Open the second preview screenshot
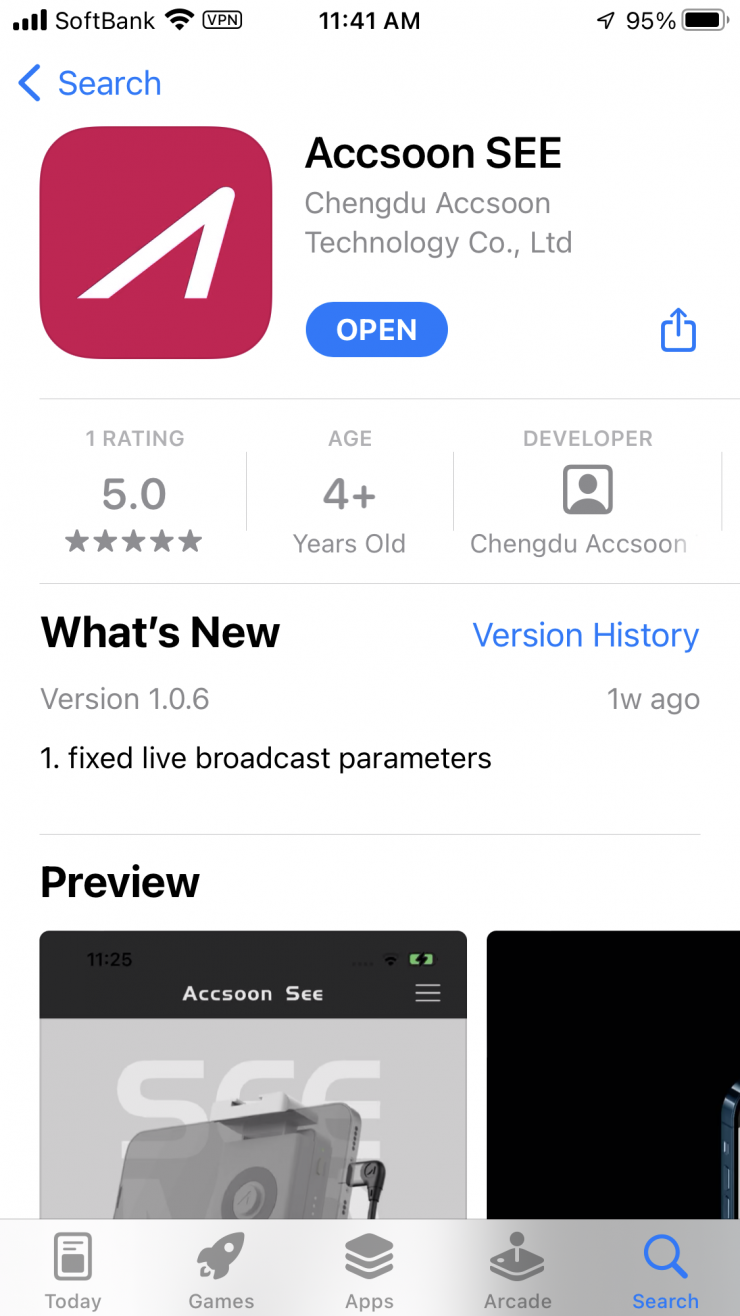 click(x=612, y=1075)
